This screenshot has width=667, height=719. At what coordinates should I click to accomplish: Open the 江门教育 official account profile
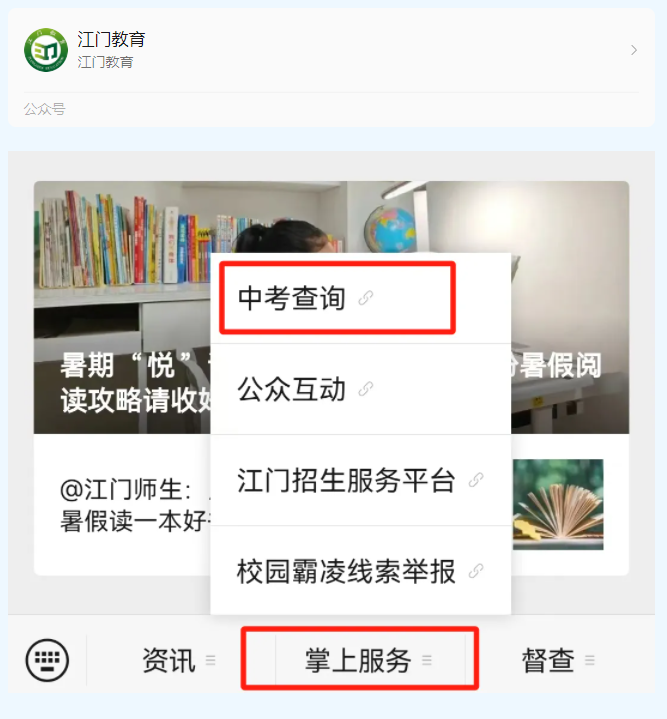[x=330, y=51]
